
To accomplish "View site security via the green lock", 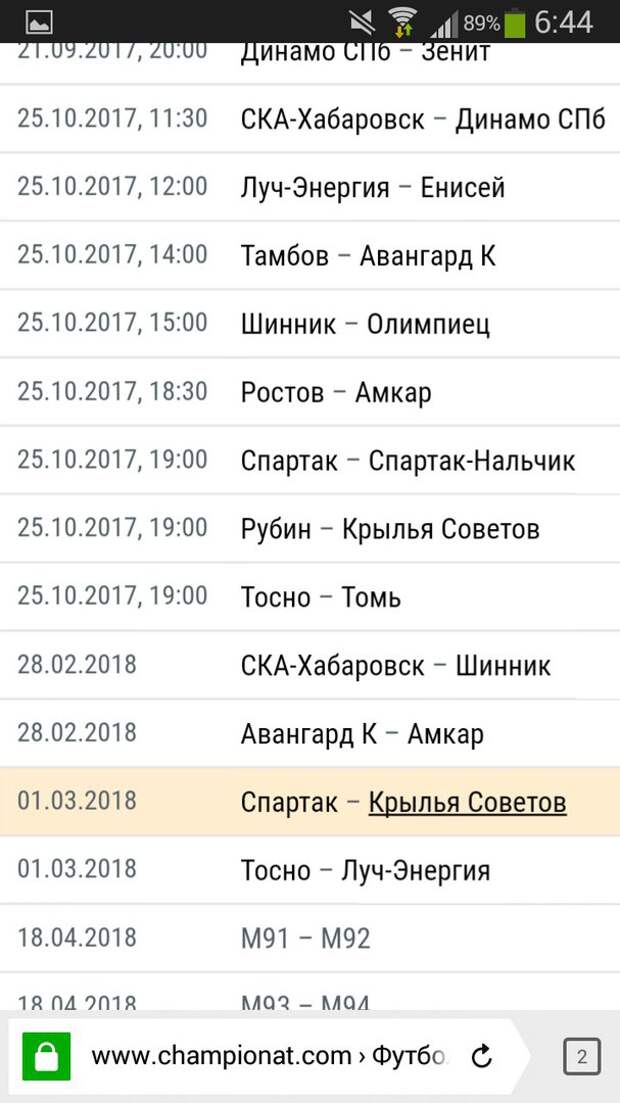I will (x=46, y=1056).
